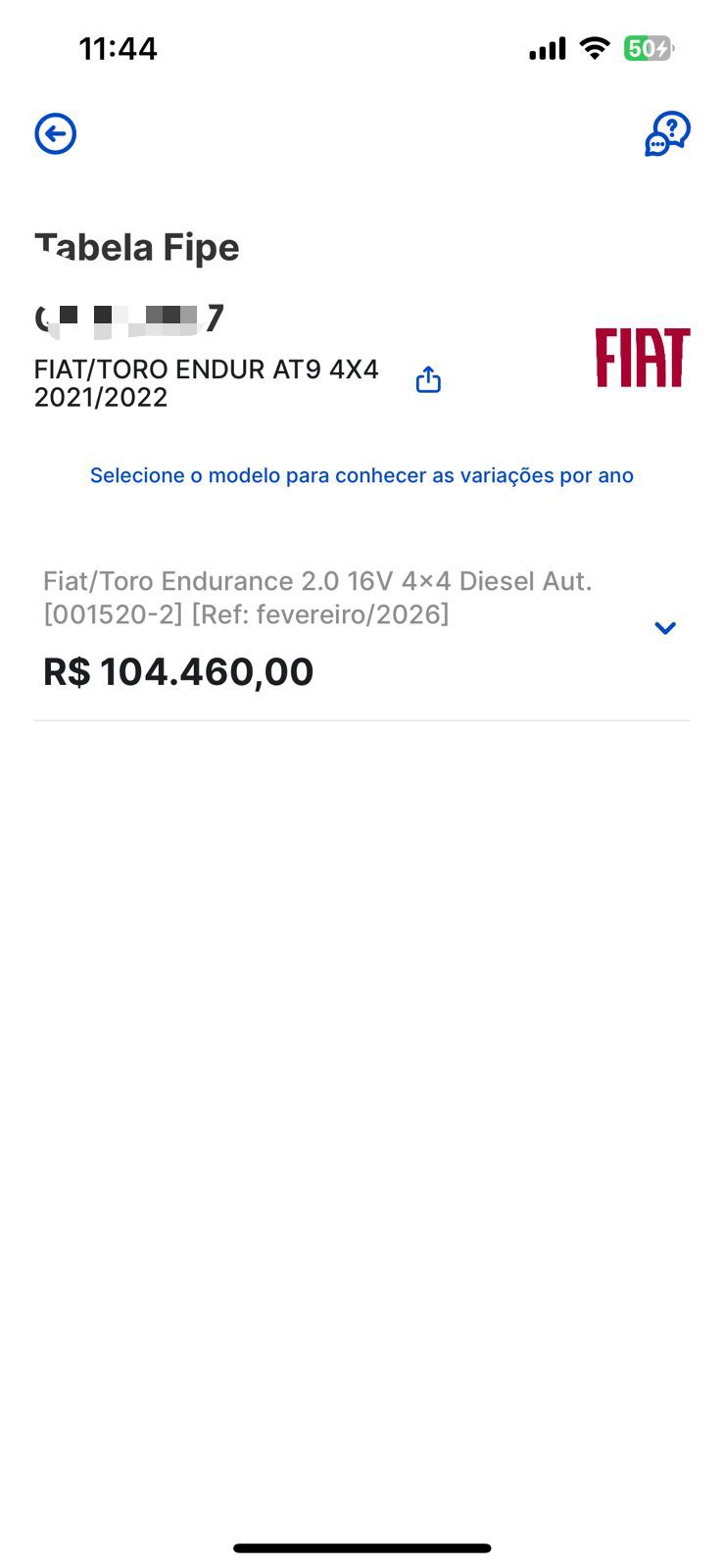Tap the blurred license plate text
The image size is (724, 1568).
(x=127, y=317)
